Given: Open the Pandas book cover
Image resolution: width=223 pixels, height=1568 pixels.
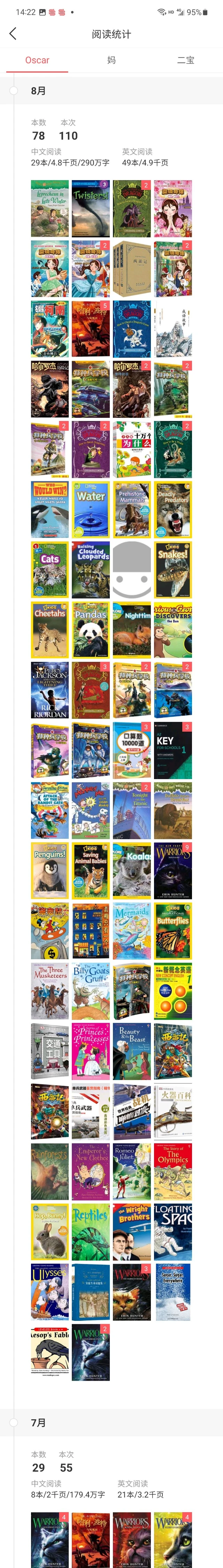Looking at the screenshot, I should point(91,630).
